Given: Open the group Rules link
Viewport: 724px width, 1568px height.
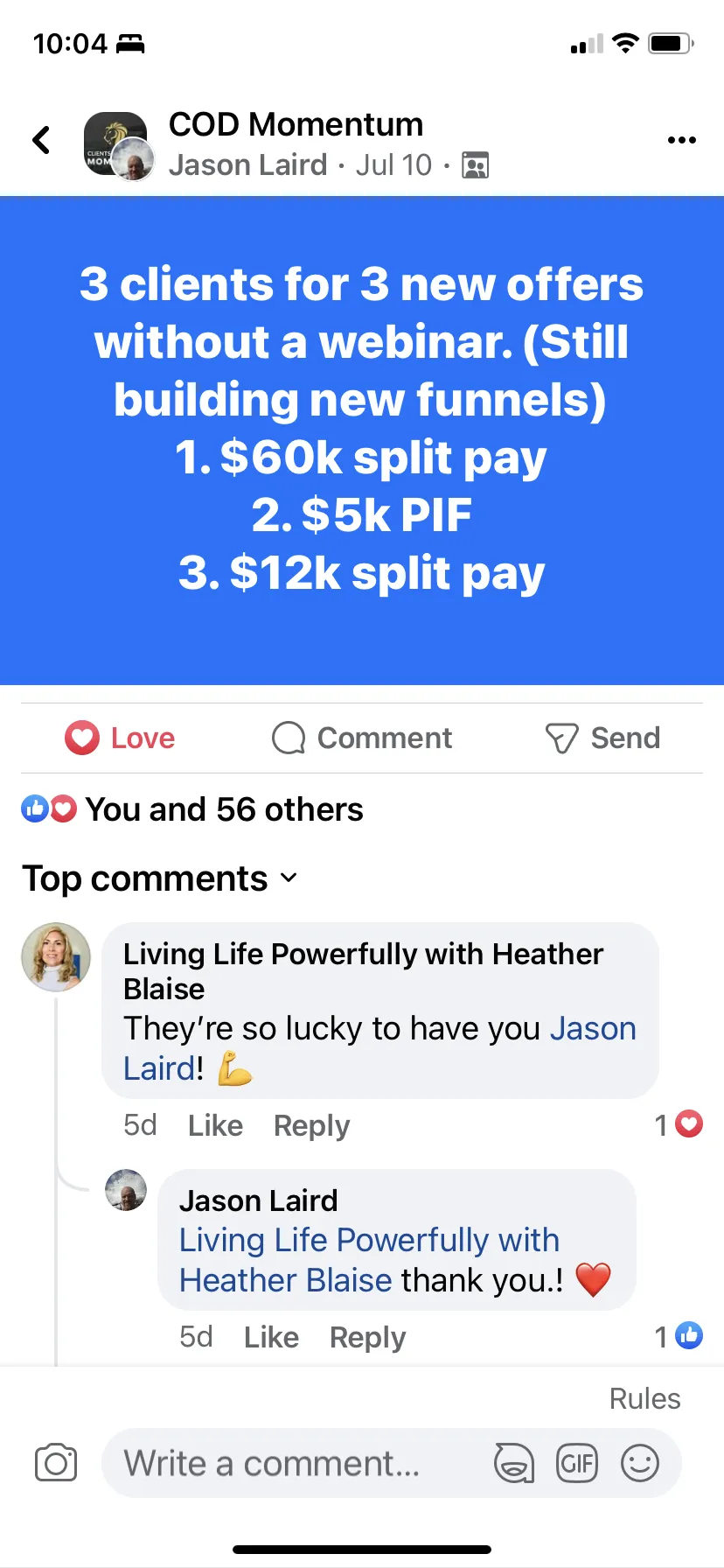Looking at the screenshot, I should click(x=644, y=1398).
